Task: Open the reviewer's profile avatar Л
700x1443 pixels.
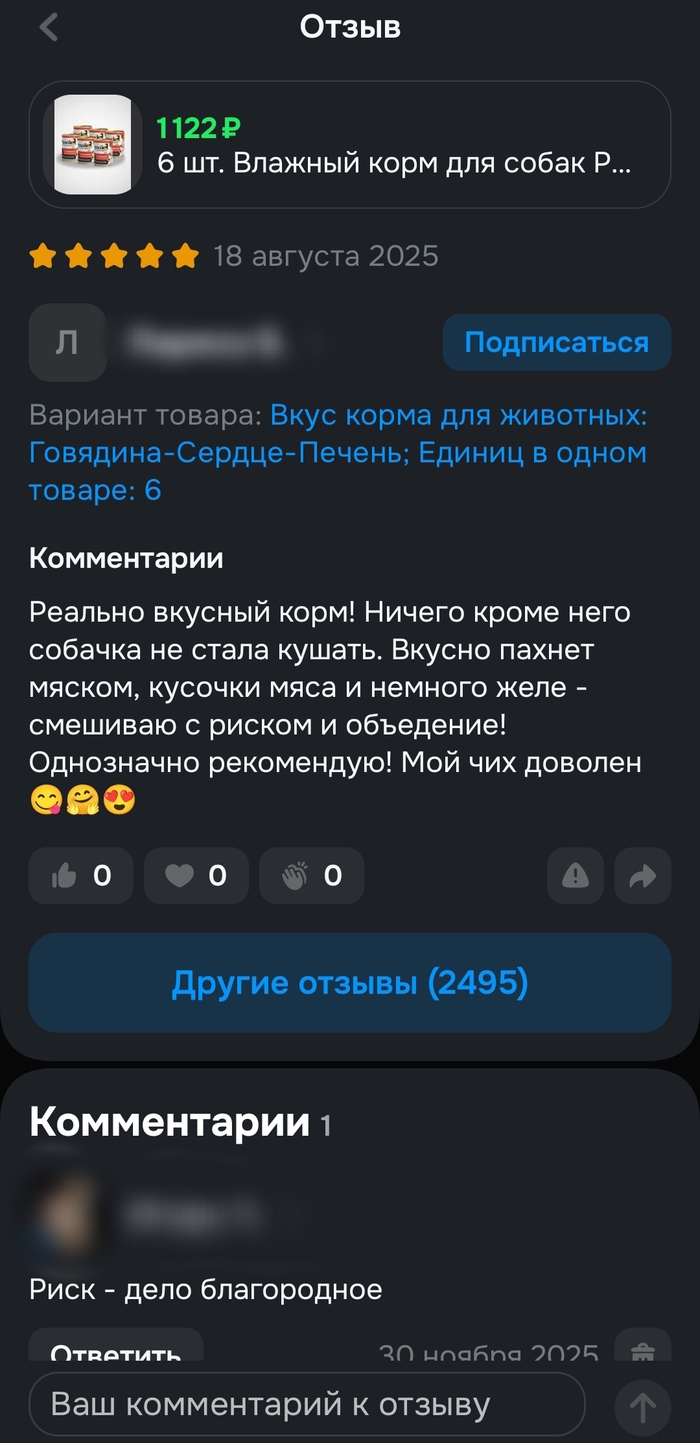Action: pyautogui.click(x=67, y=343)
